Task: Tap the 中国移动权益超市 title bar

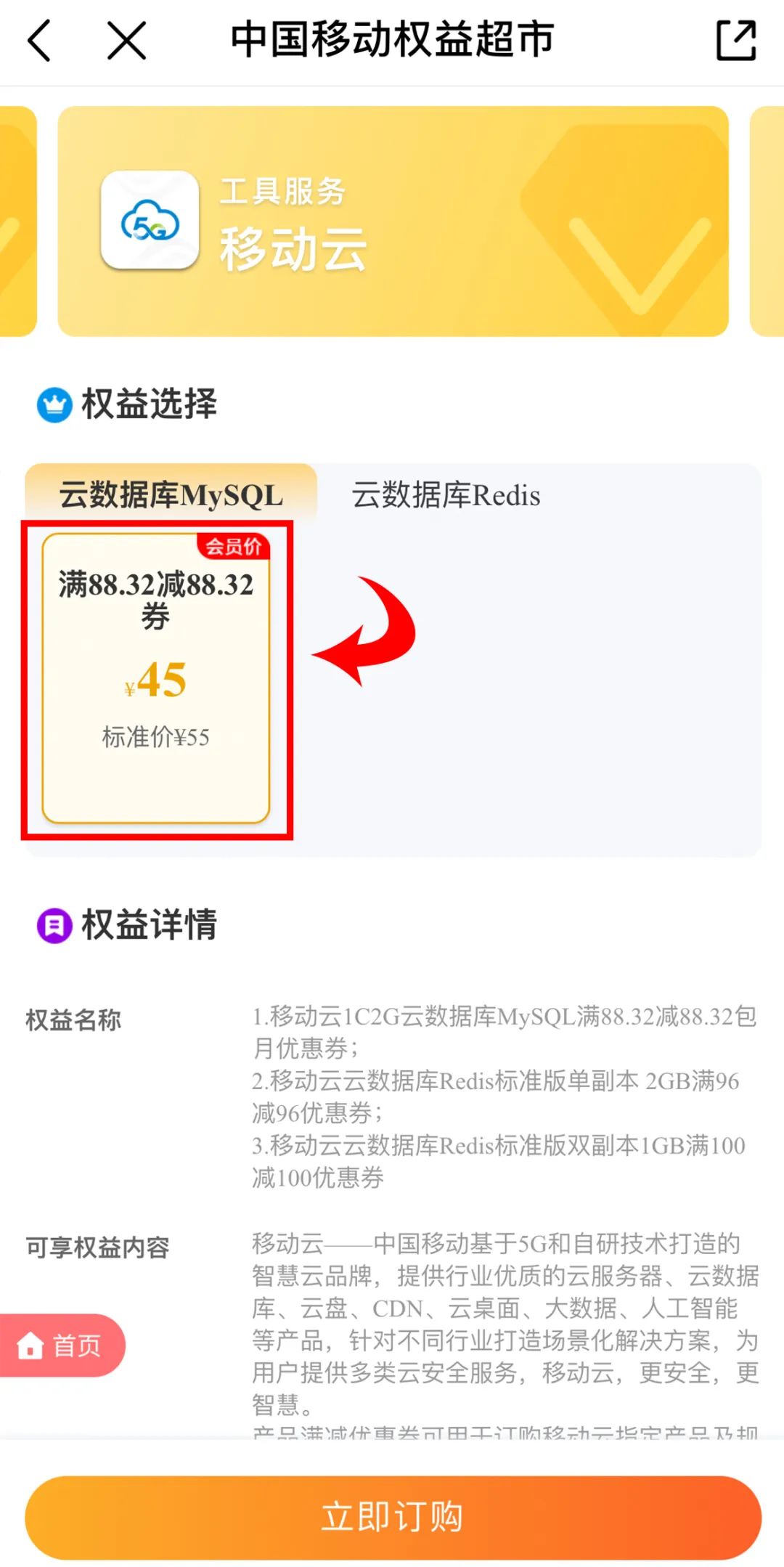Action: (x=392, y=40)
